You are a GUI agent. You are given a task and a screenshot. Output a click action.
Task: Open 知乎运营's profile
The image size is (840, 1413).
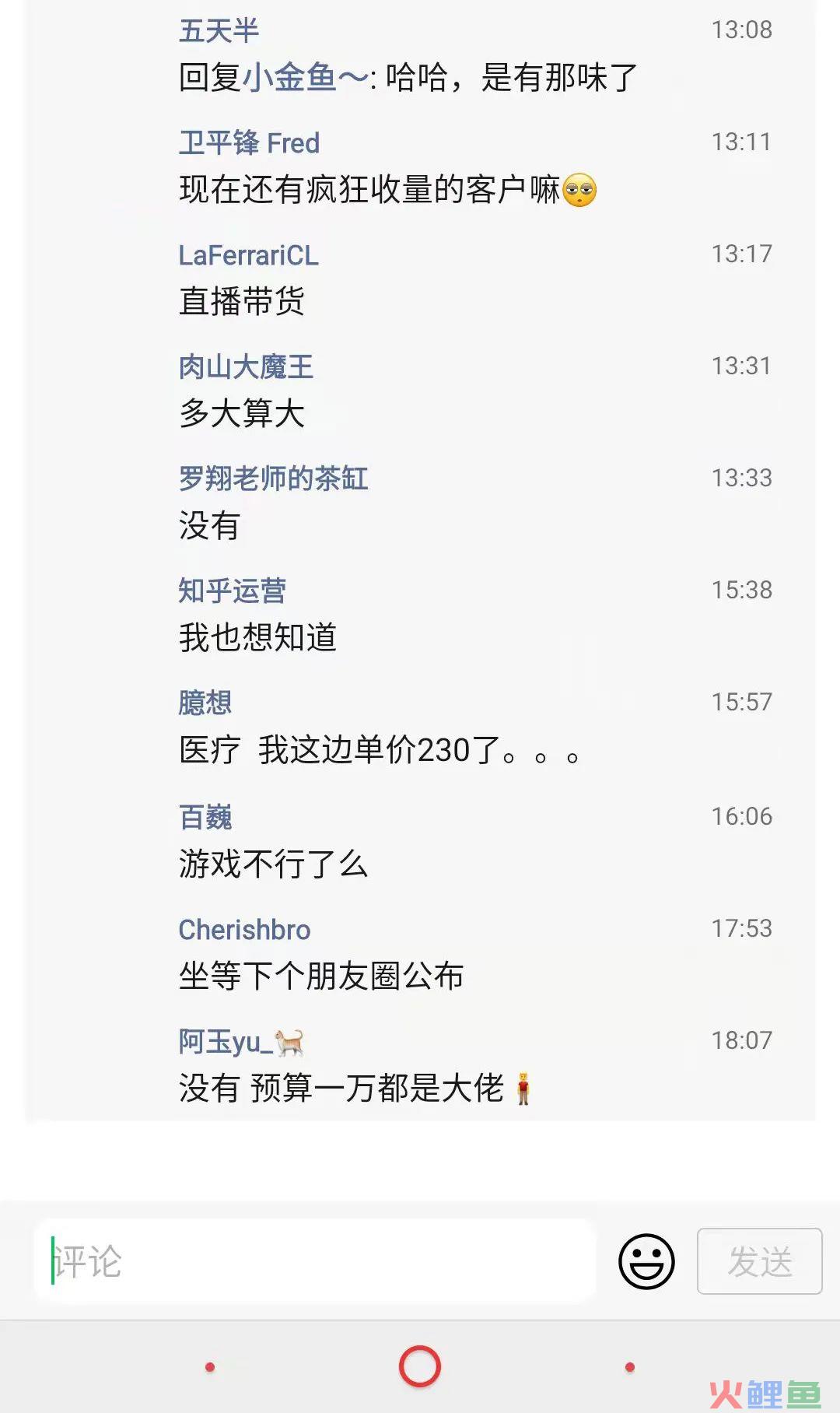click(x=232, y=591)
